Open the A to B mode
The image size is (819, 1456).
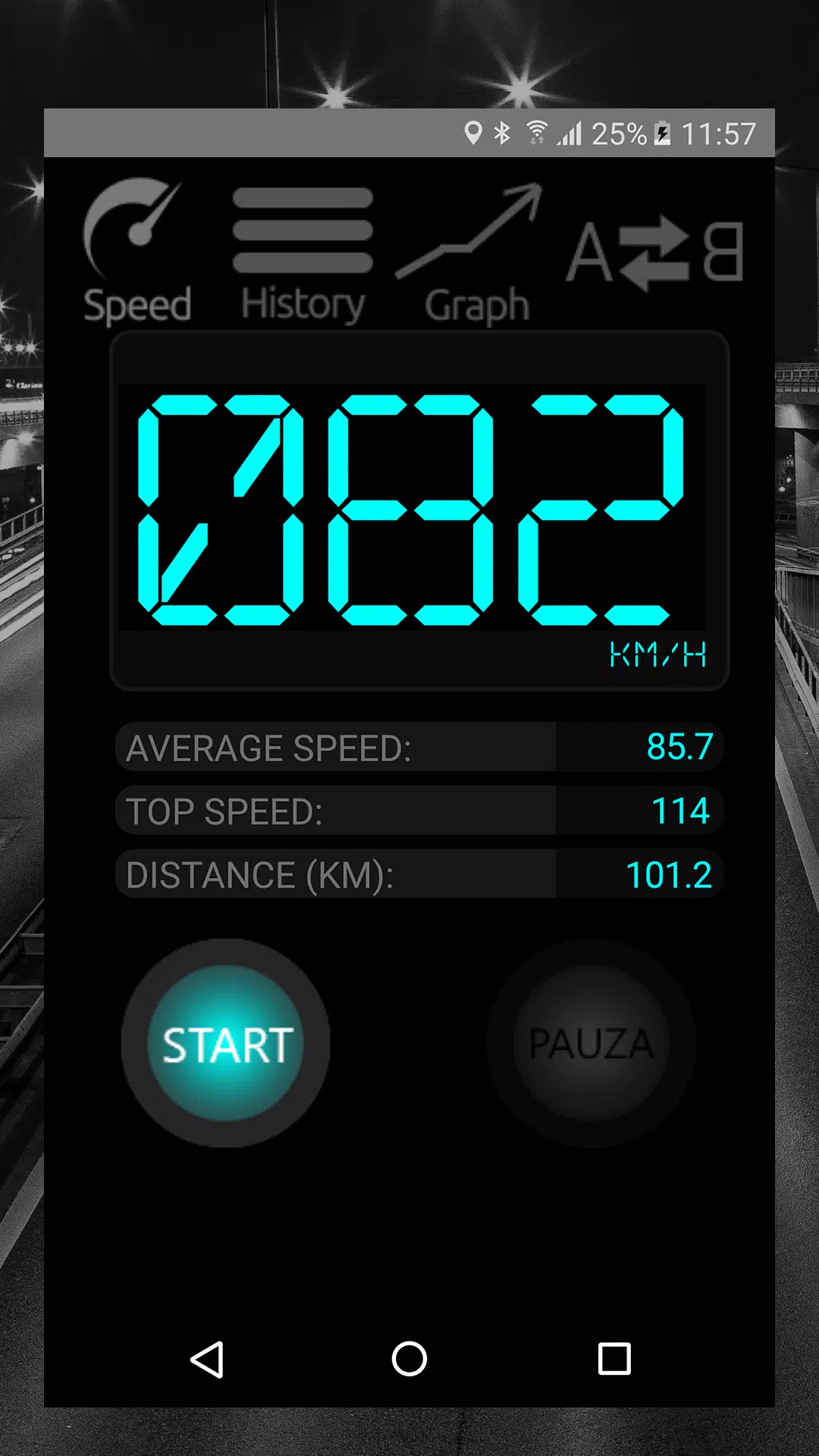click(655, 253)
